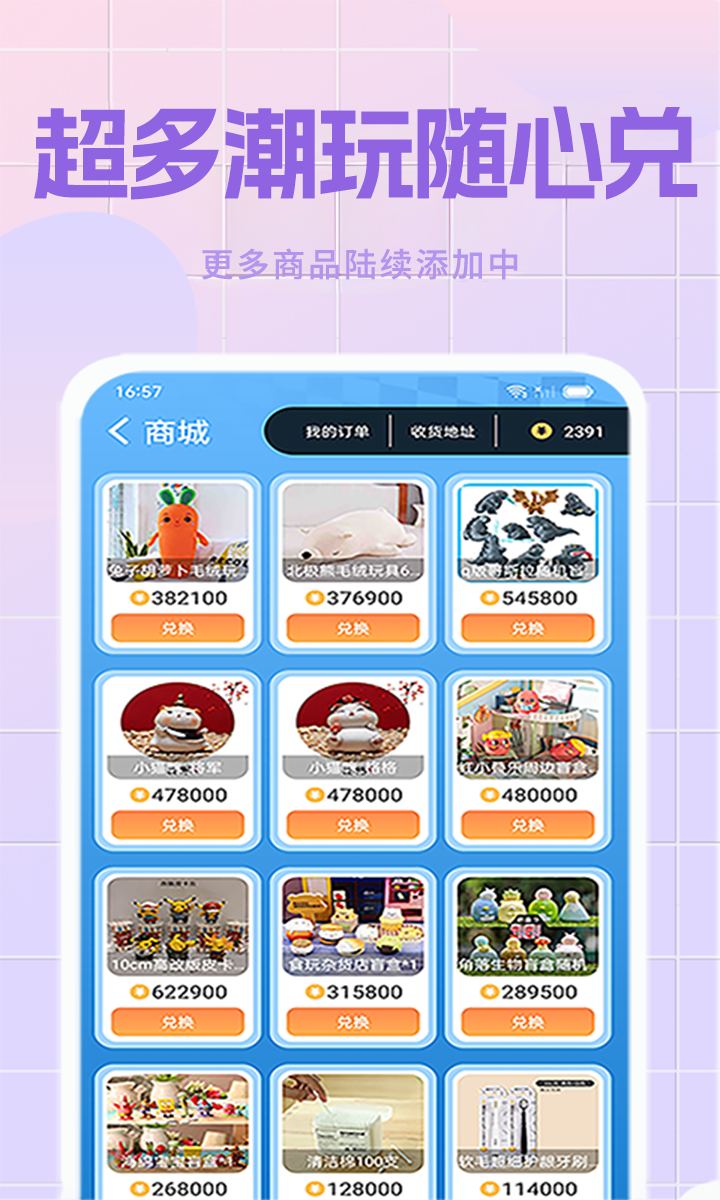Open 收货地址 from the top bar
This screenshot has width=720, height=1200.
click(445, 430)
